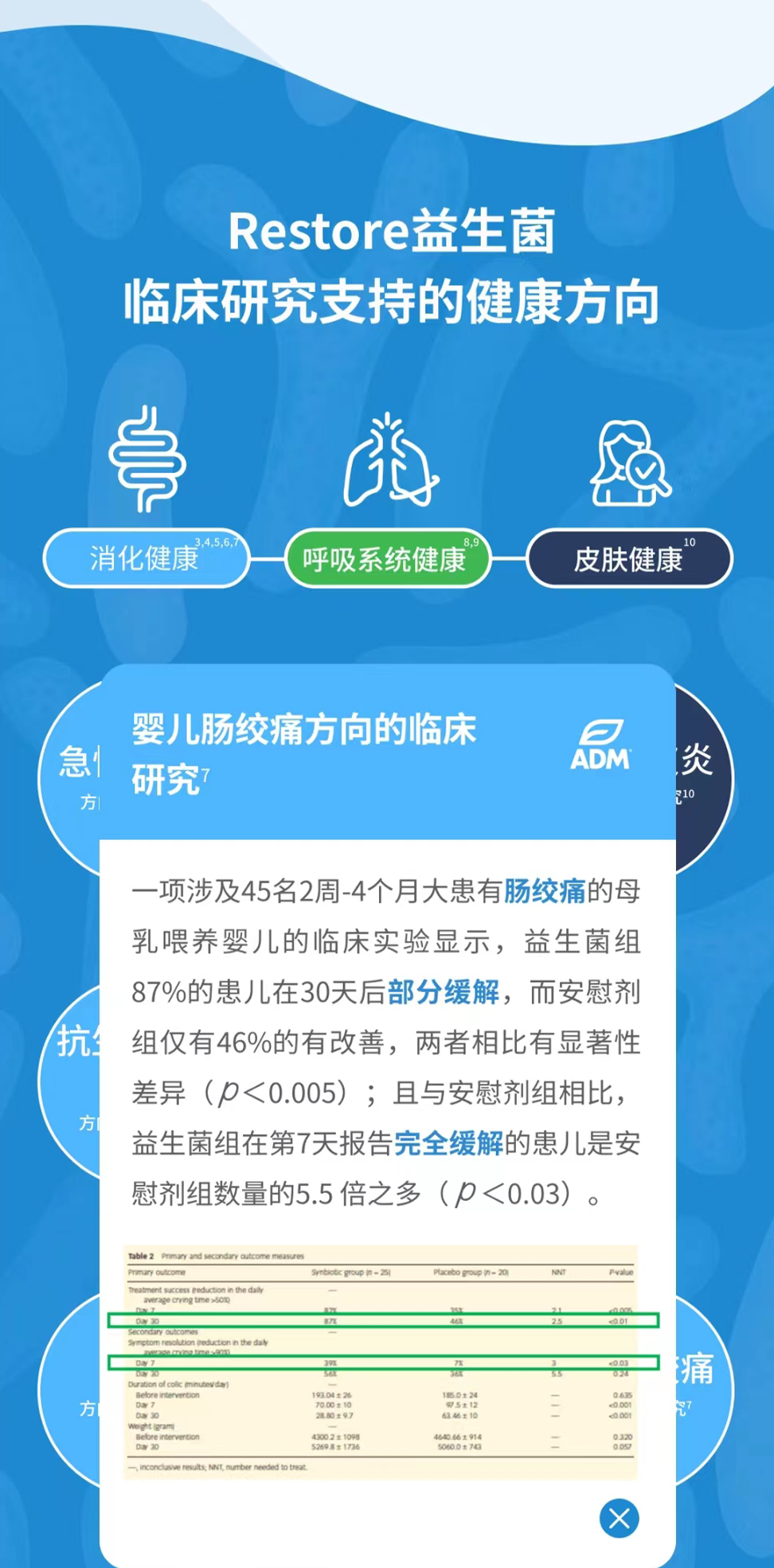Select the 皮肤健康 pill

click(x=628, y=558)
